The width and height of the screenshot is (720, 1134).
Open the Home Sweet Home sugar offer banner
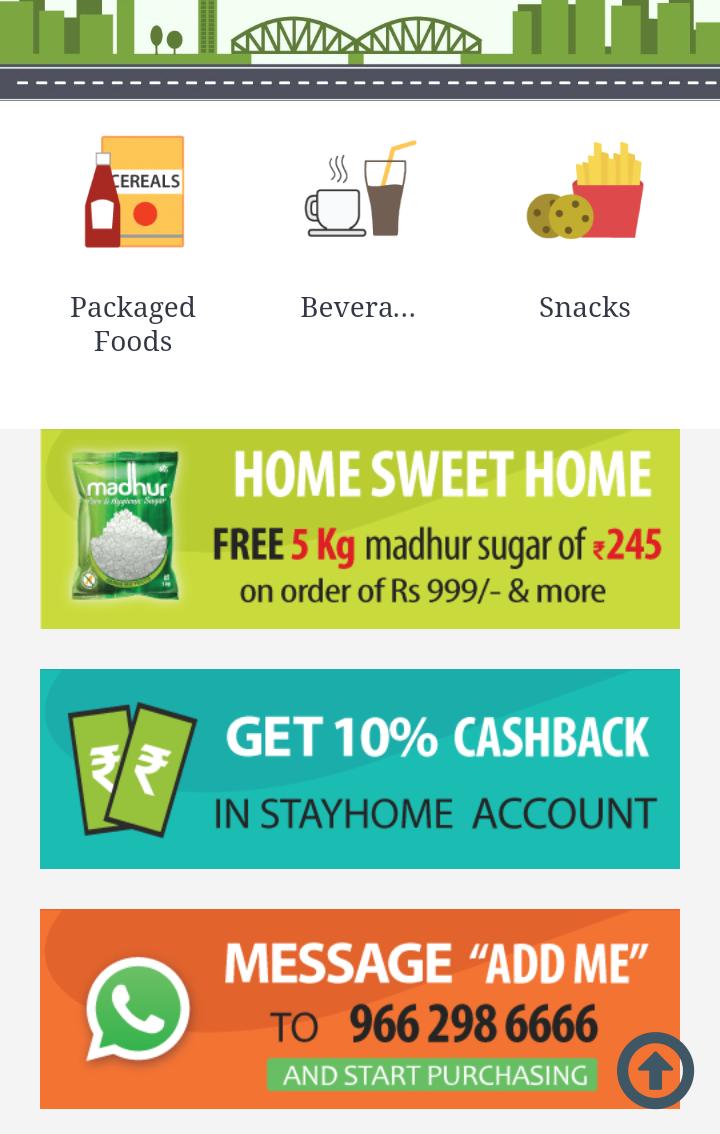[x=360, y=529]
